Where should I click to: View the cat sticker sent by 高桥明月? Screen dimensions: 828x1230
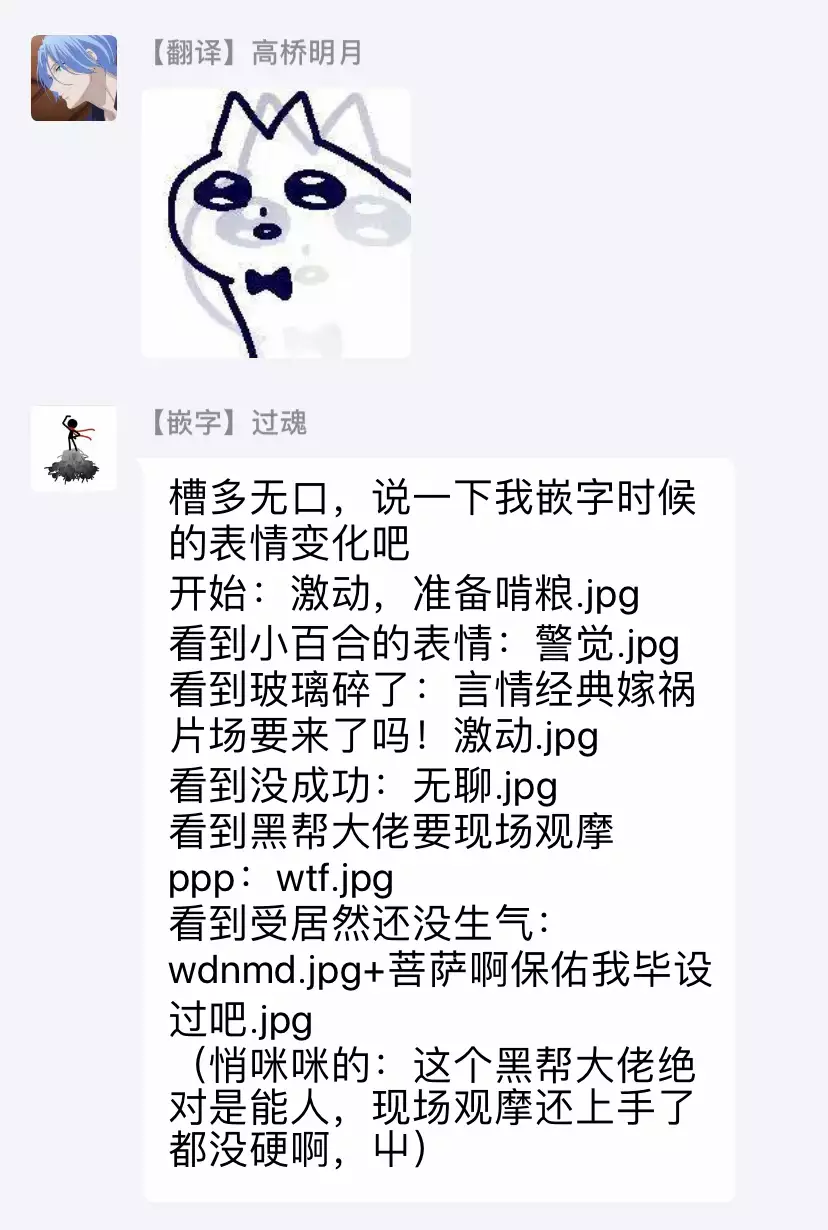pos(276,223)
